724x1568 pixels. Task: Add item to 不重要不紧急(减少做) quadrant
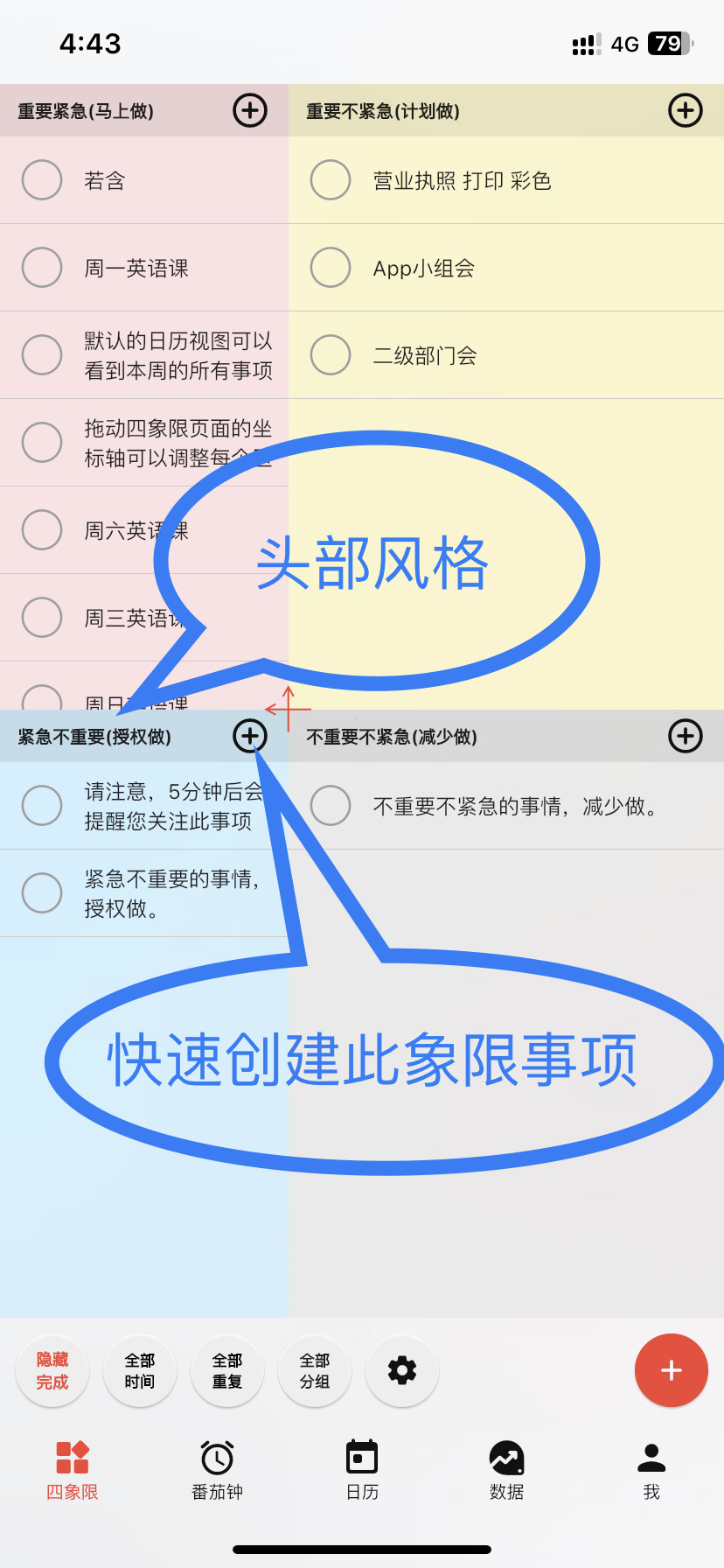(x=685, y=736)
